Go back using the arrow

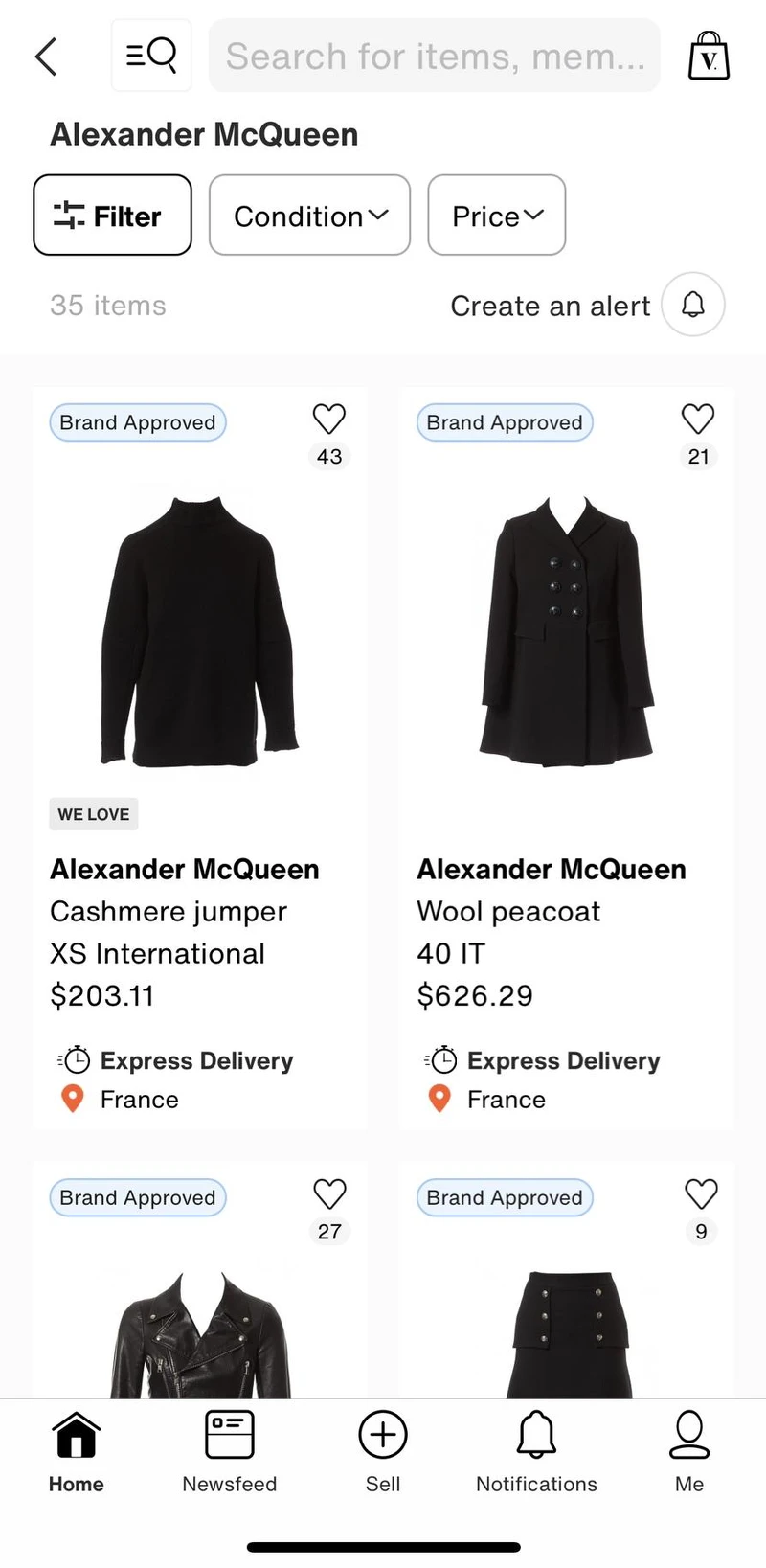pos(46,57)
